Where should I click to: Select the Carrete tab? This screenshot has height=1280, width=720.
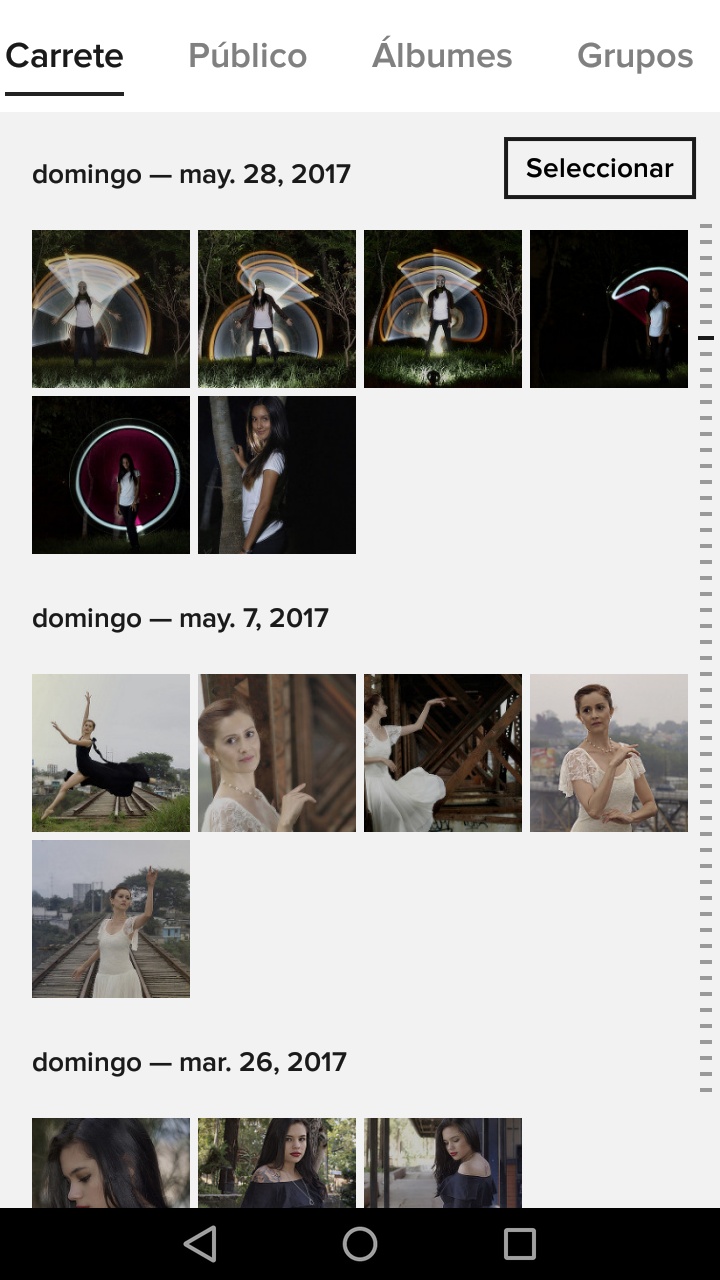[x=64, y=56]
